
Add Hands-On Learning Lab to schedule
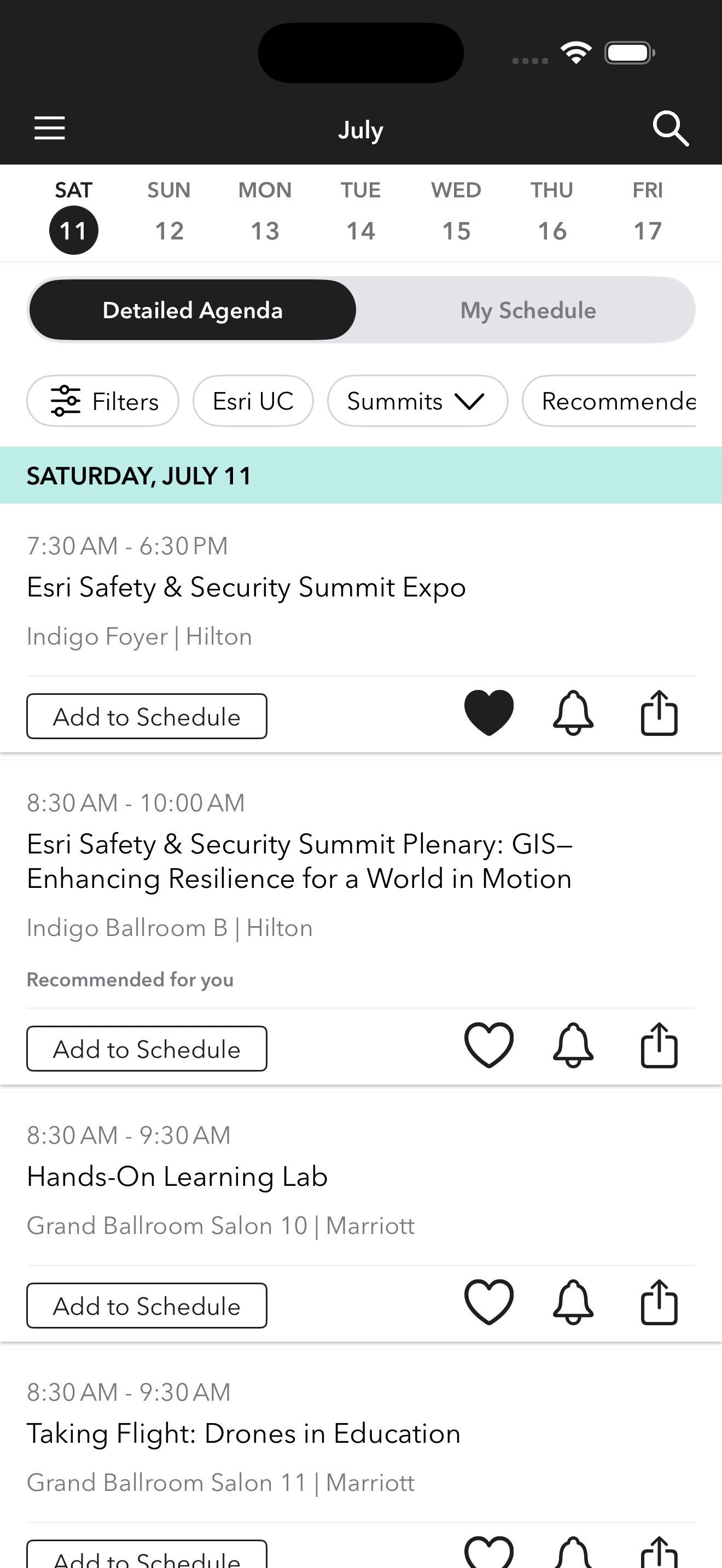click(147, 1306)
